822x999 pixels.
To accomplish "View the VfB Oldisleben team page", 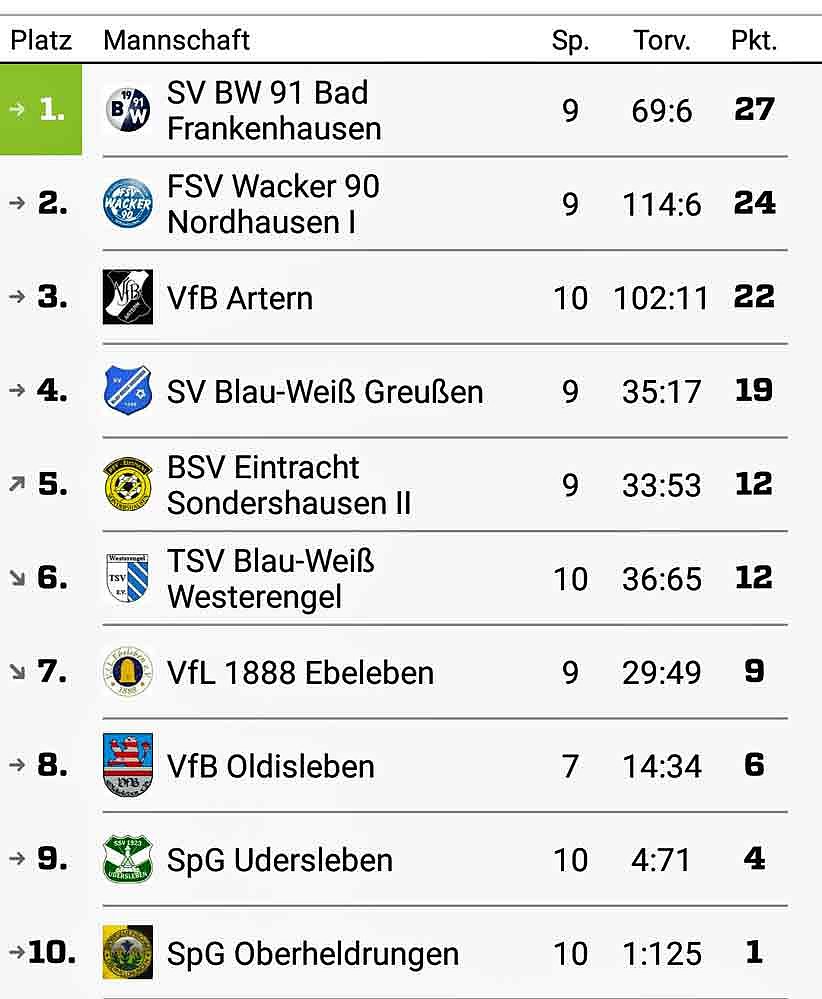I will pos(270,767).
